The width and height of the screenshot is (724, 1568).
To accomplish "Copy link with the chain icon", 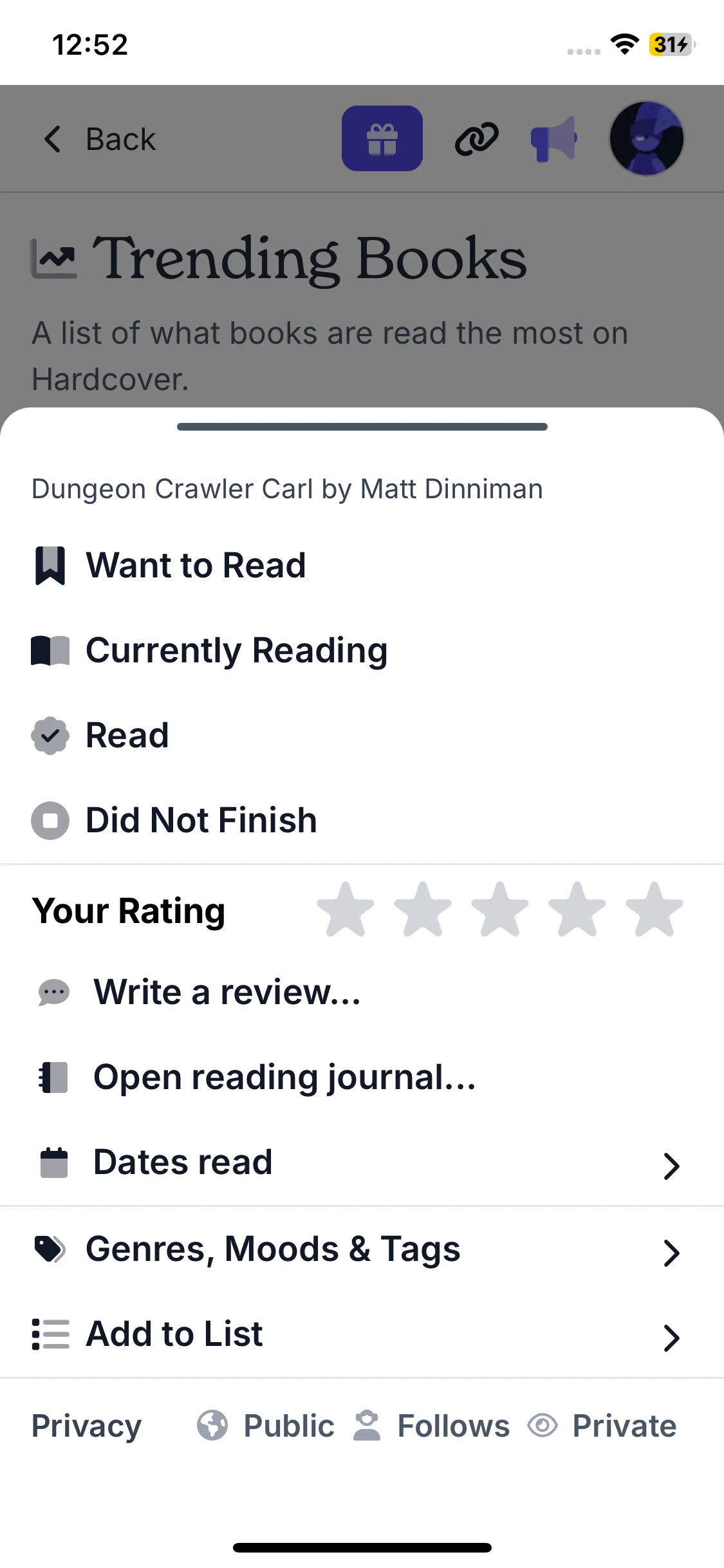I will [476, 138].
